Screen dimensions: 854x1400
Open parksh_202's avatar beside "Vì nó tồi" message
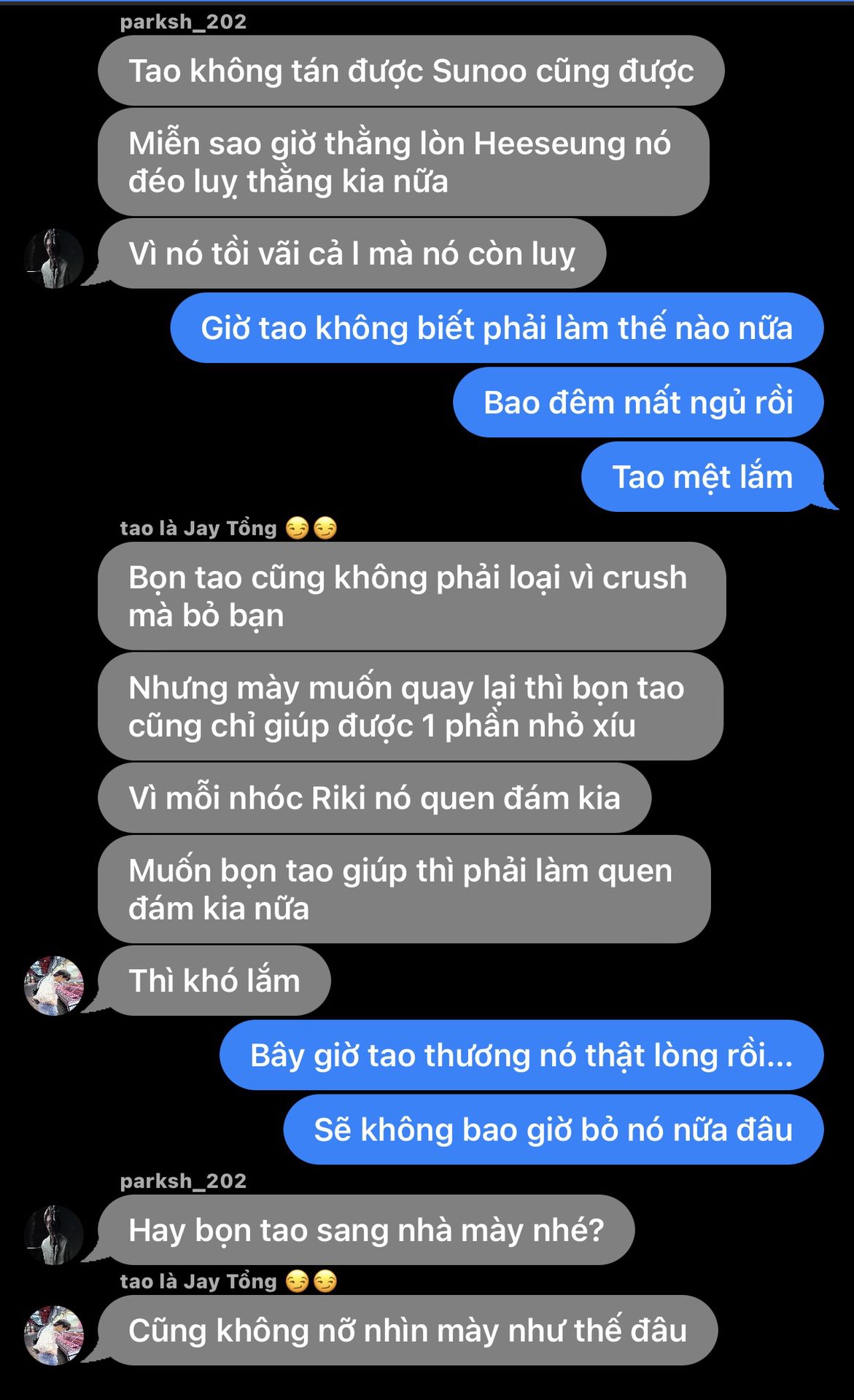[54, 258]
